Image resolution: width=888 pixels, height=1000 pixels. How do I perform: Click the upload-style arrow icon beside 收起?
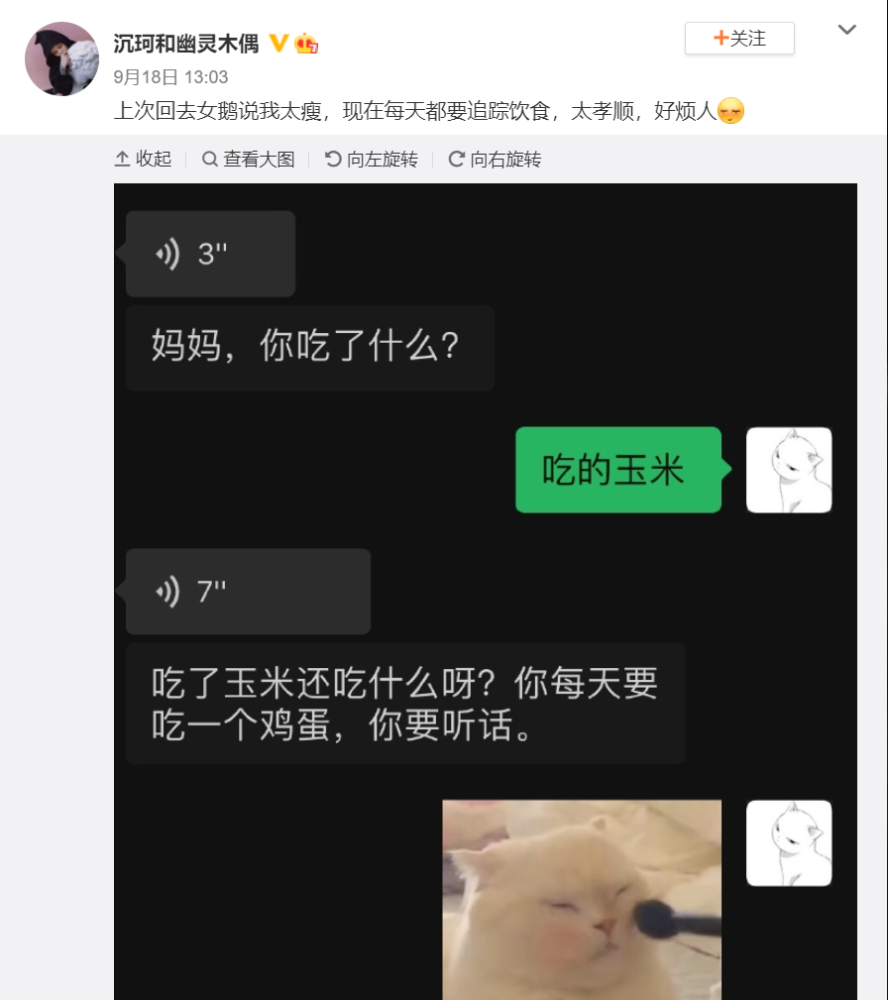click(x=122, y=158)
